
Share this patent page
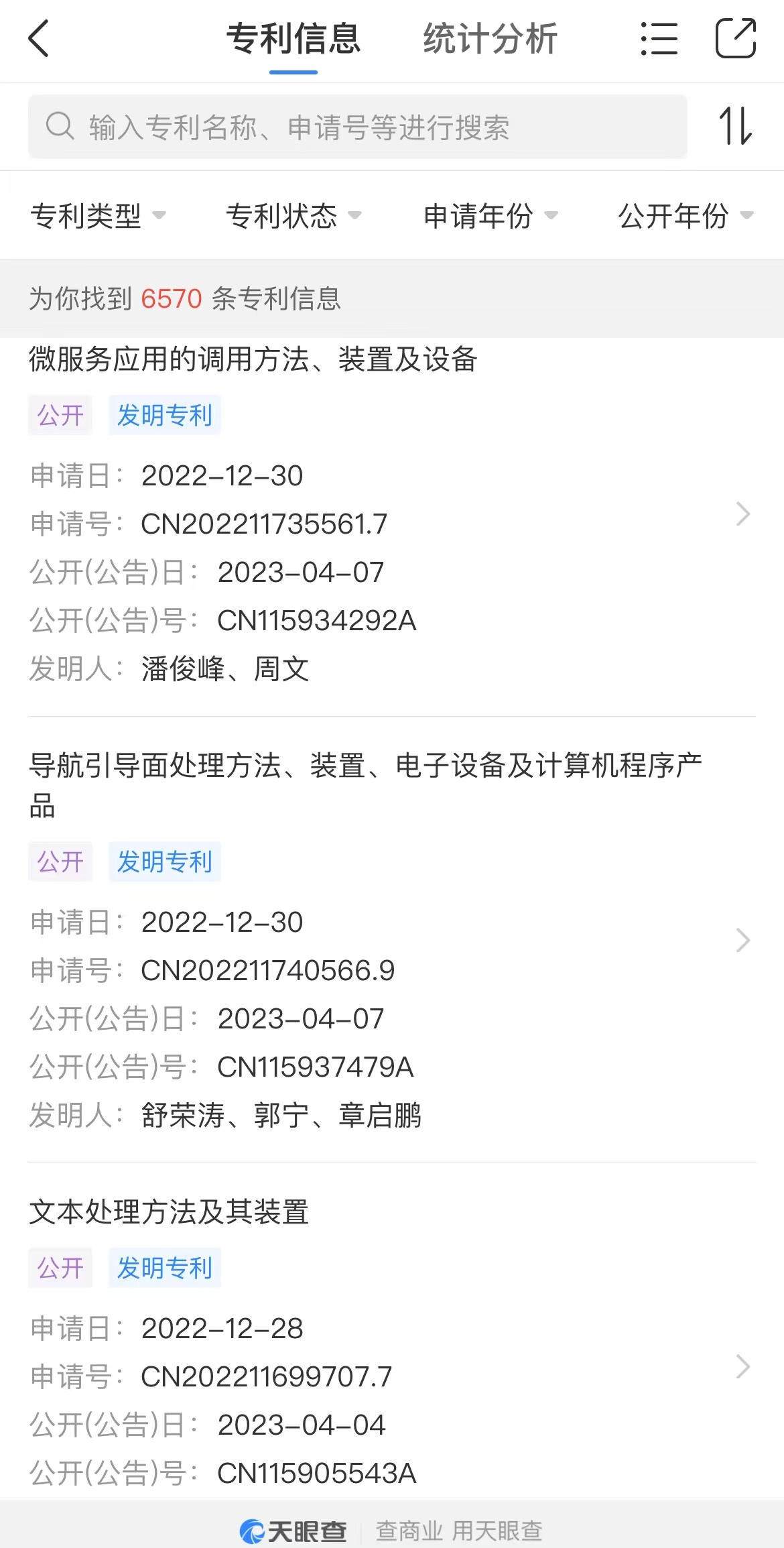[736, 38]
